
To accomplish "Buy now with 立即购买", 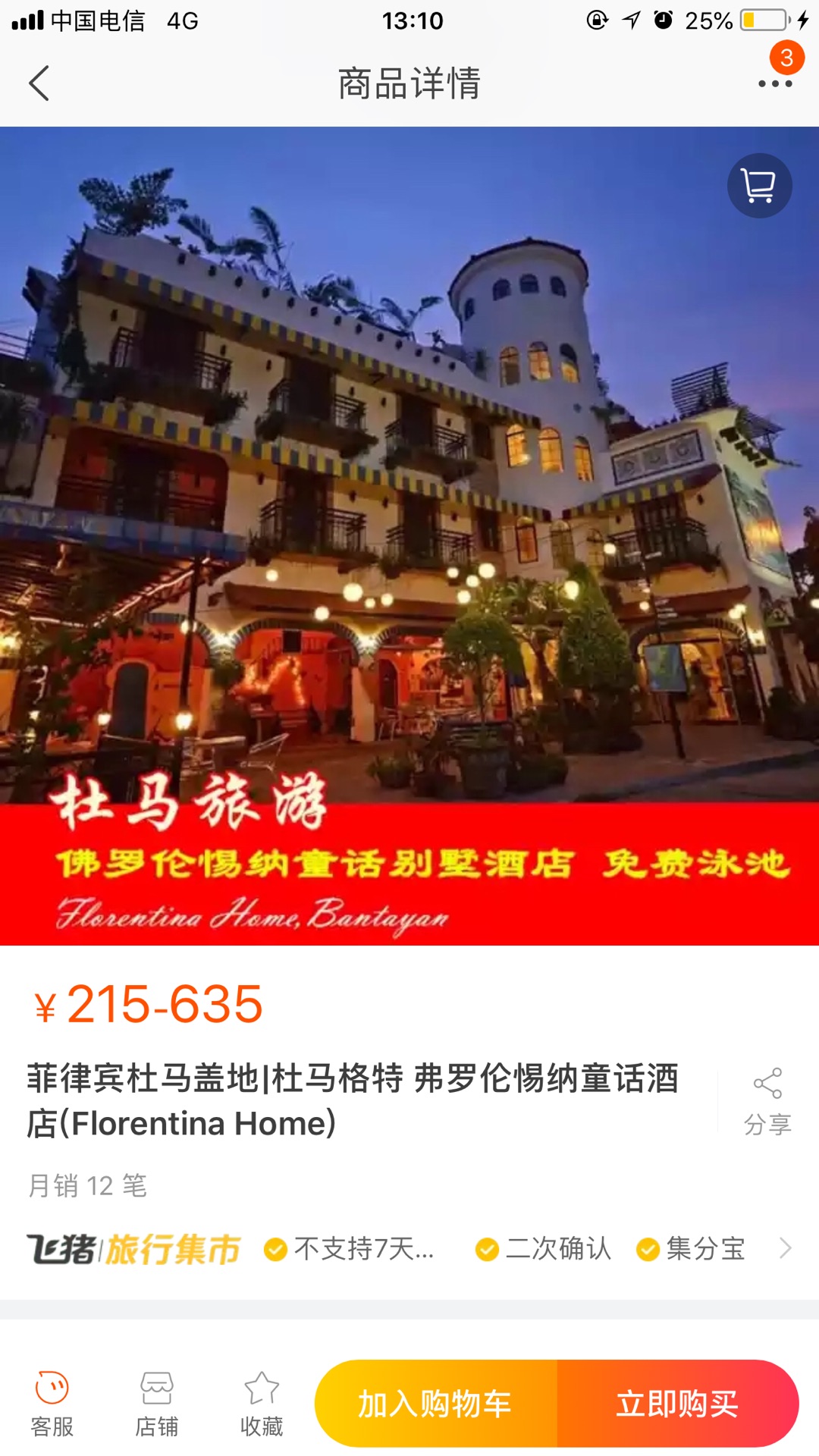I will point(677,1404).
